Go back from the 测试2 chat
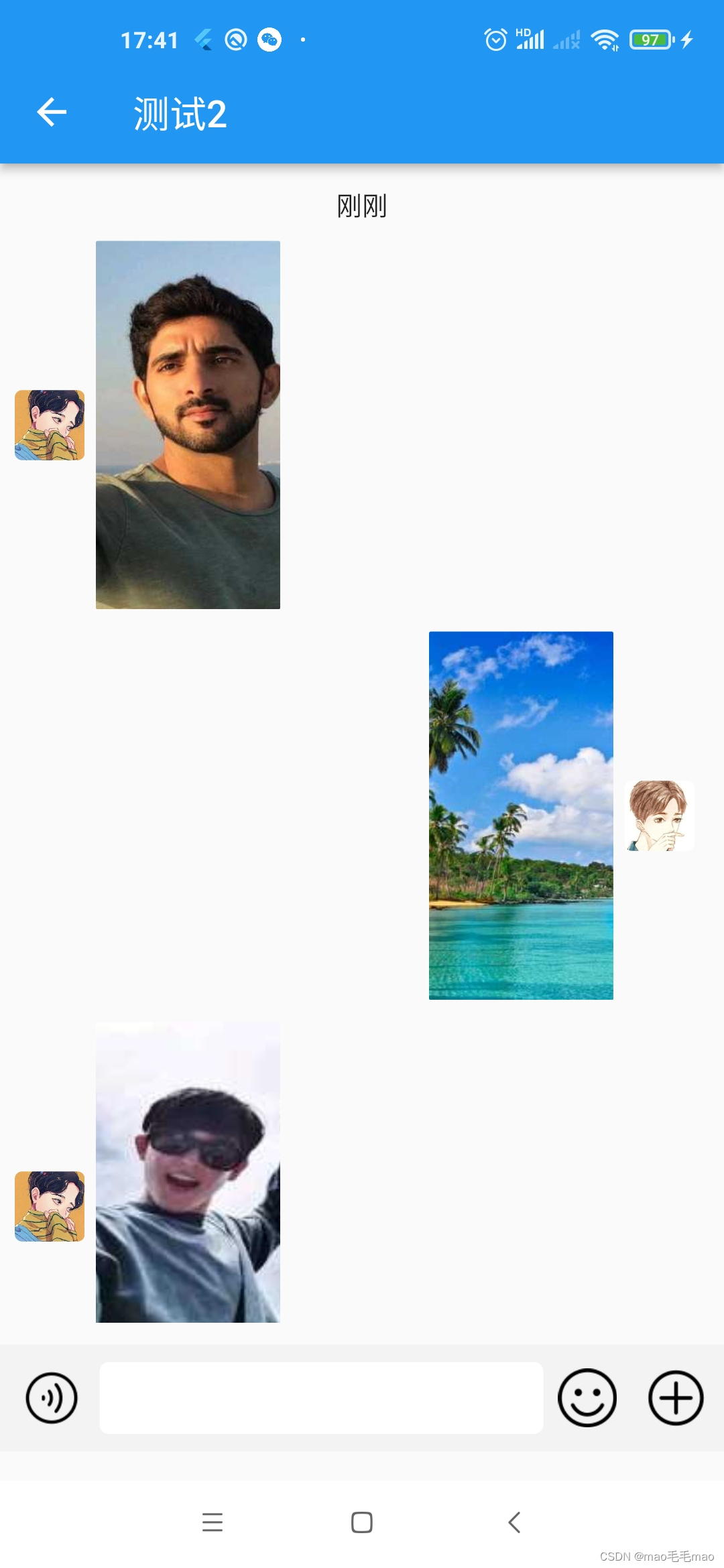This screenshot has height=1568, width=724. [52, 112]
